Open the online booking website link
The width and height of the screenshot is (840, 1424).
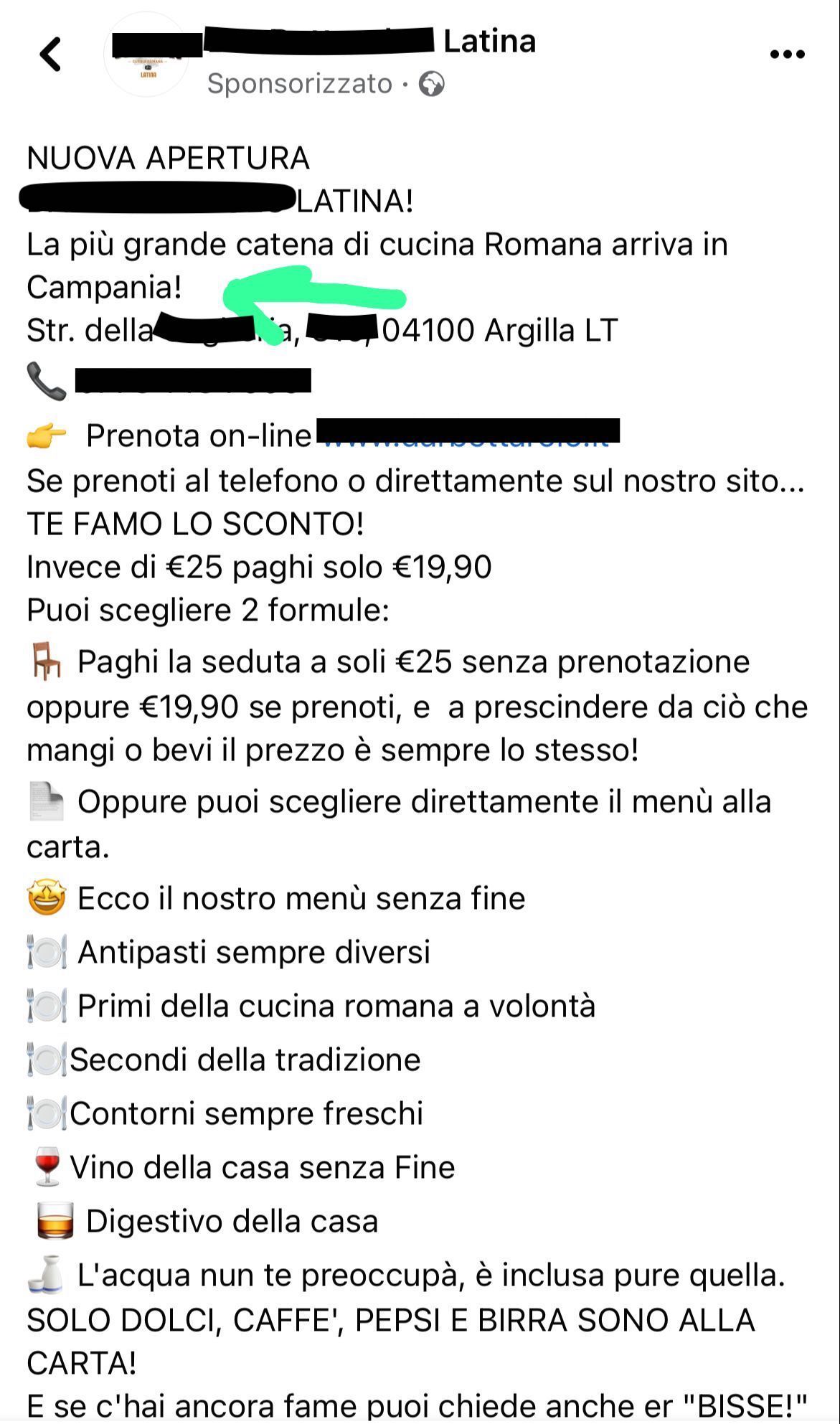467,434
